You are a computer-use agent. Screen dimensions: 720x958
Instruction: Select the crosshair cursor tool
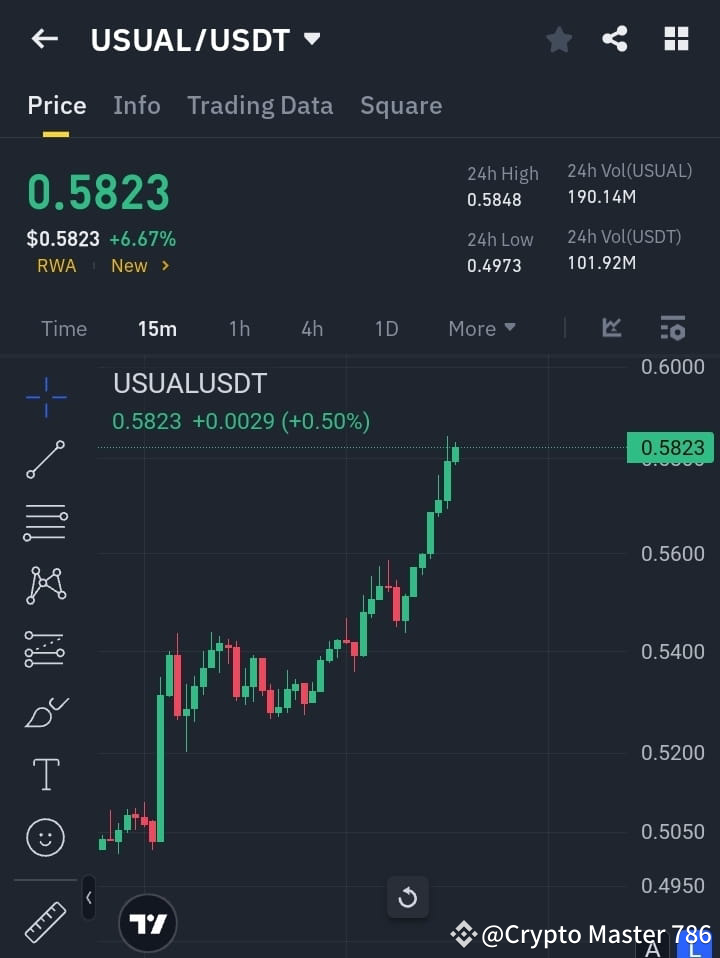pos(45,398)
